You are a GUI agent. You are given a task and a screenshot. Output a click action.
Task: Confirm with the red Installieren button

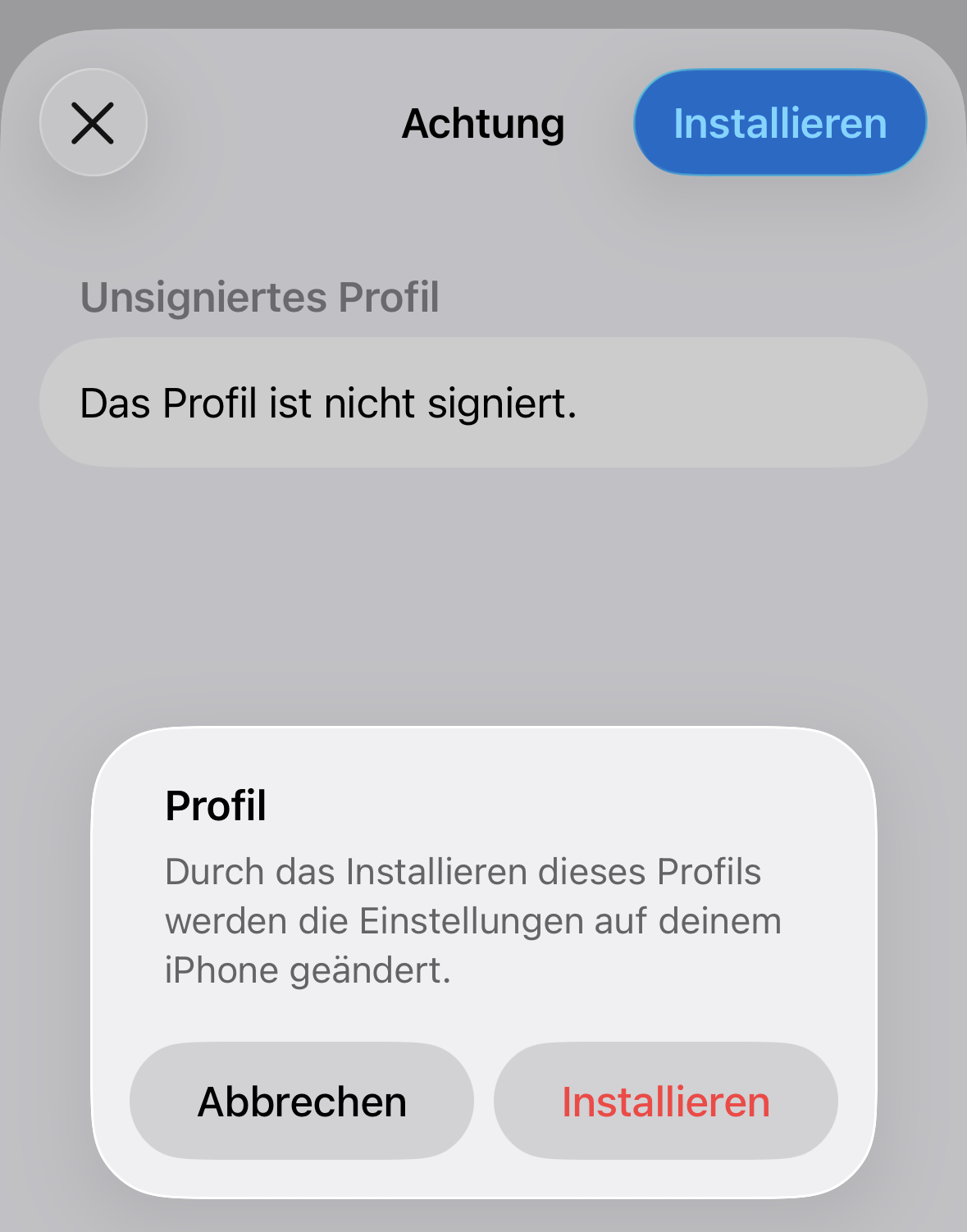665,1101
